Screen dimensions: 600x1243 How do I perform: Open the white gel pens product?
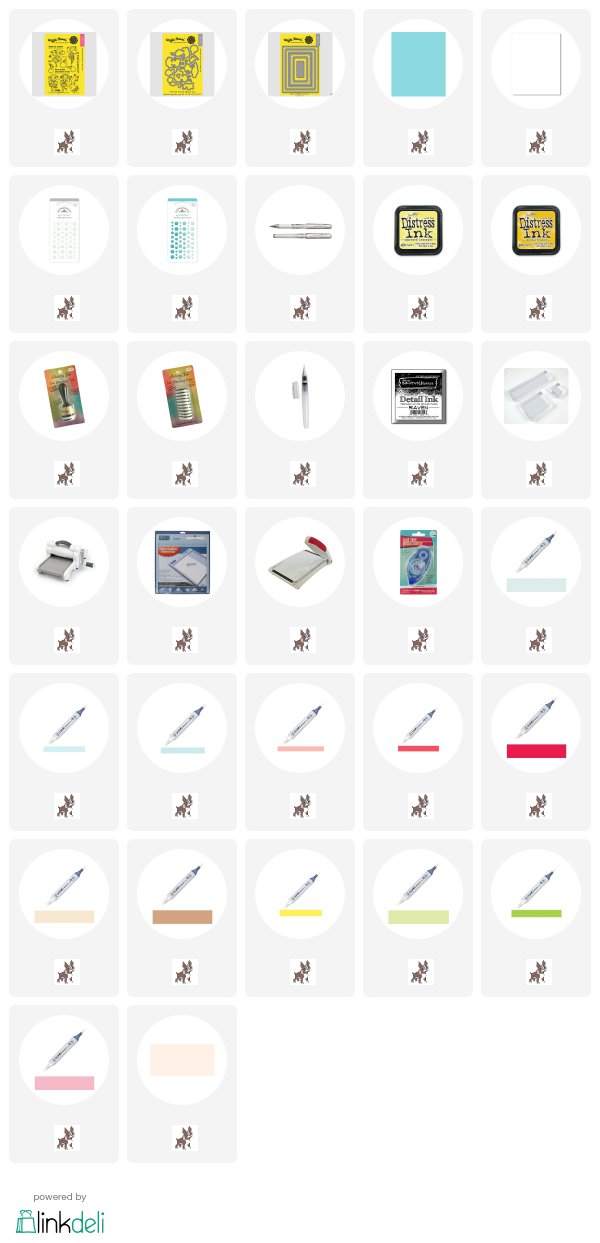point(300,230)
